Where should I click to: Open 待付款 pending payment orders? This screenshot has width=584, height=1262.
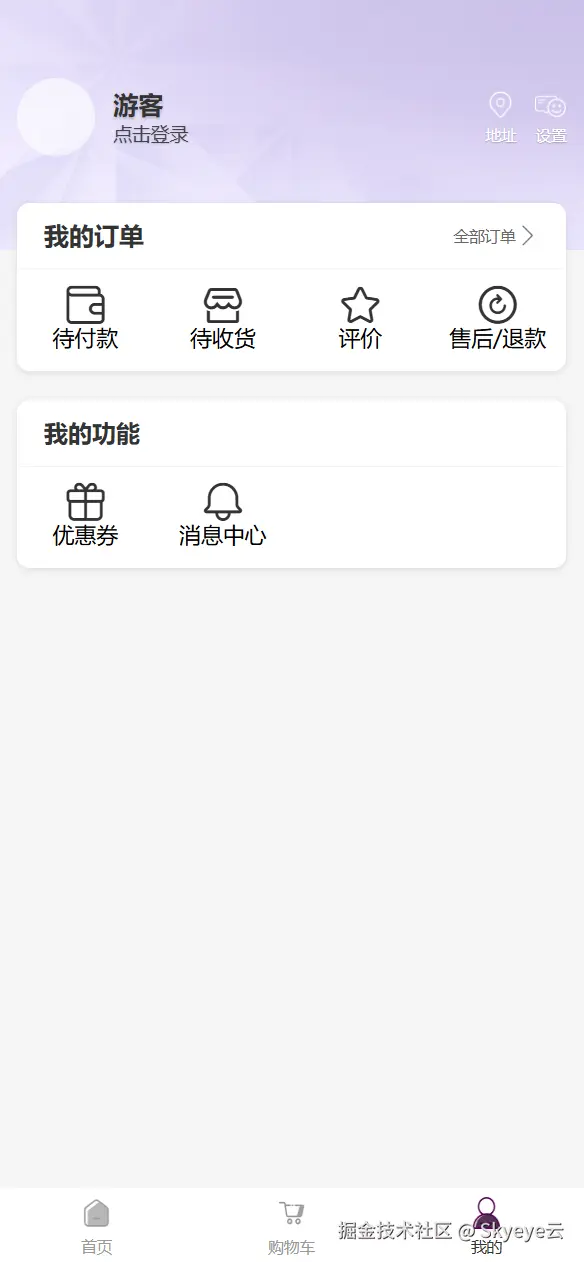tap(85, 319)
